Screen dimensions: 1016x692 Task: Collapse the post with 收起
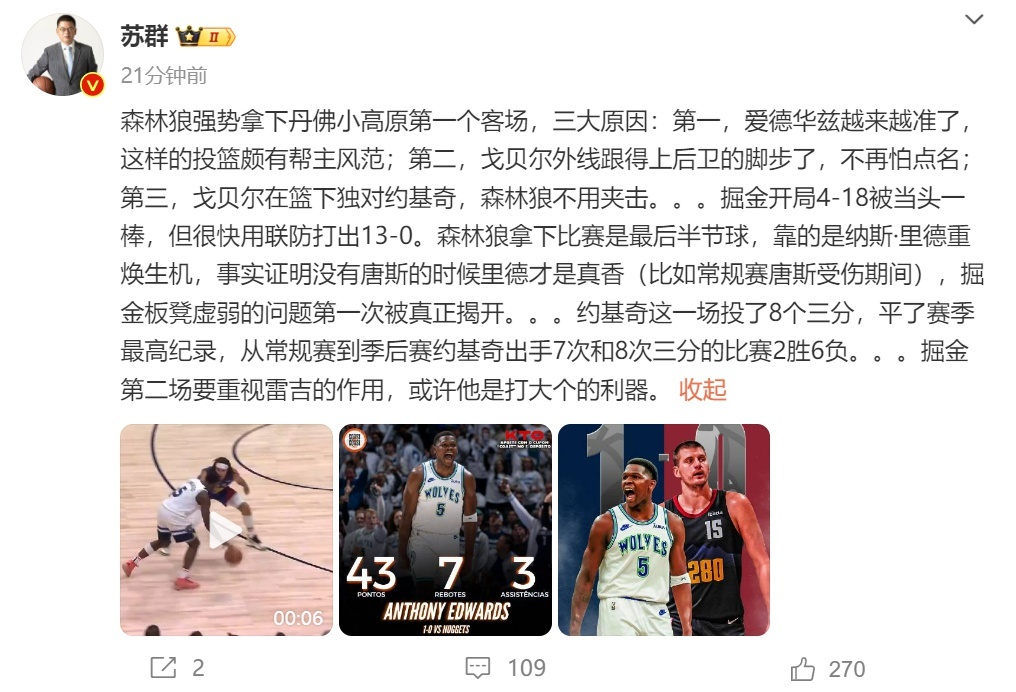pos(703,389)
